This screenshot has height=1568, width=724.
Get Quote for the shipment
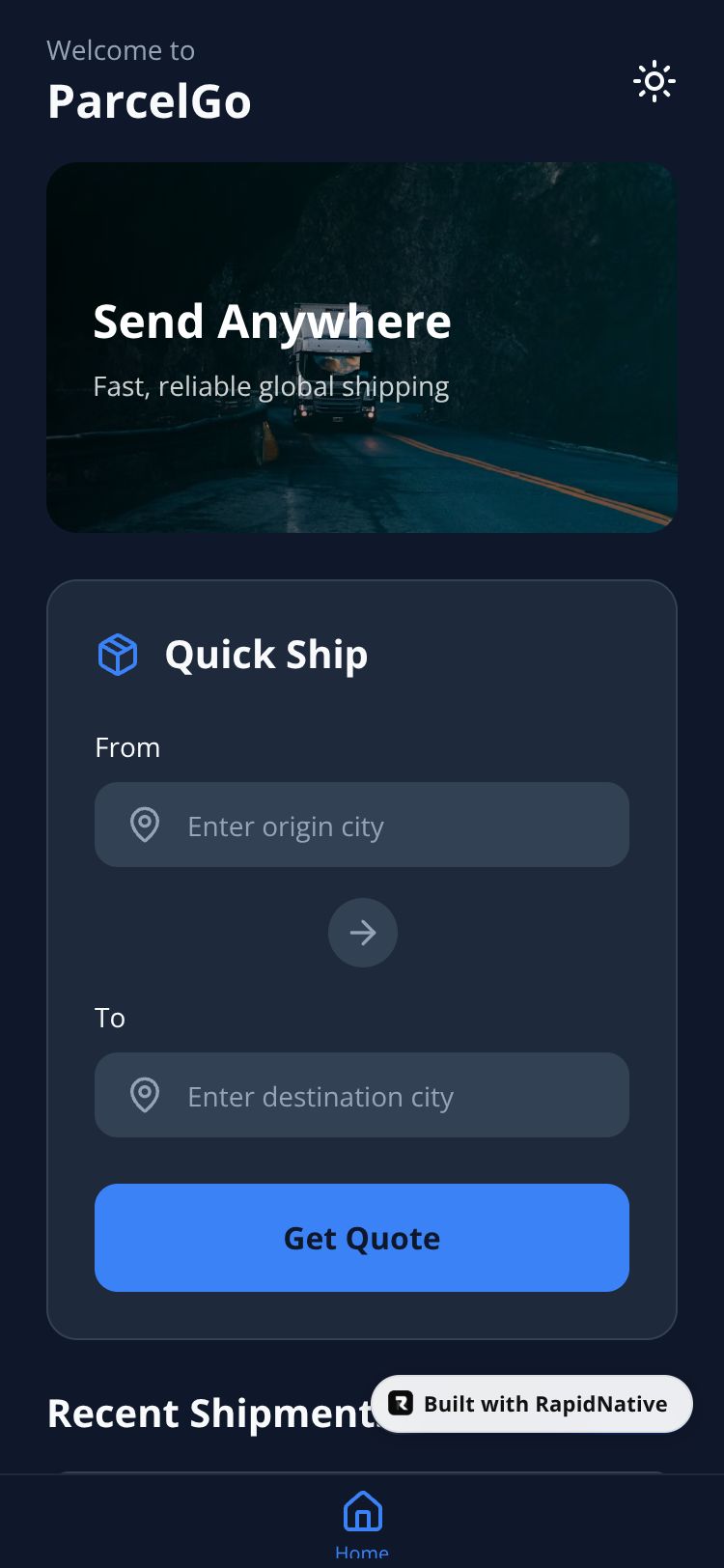click(362, 1238)
